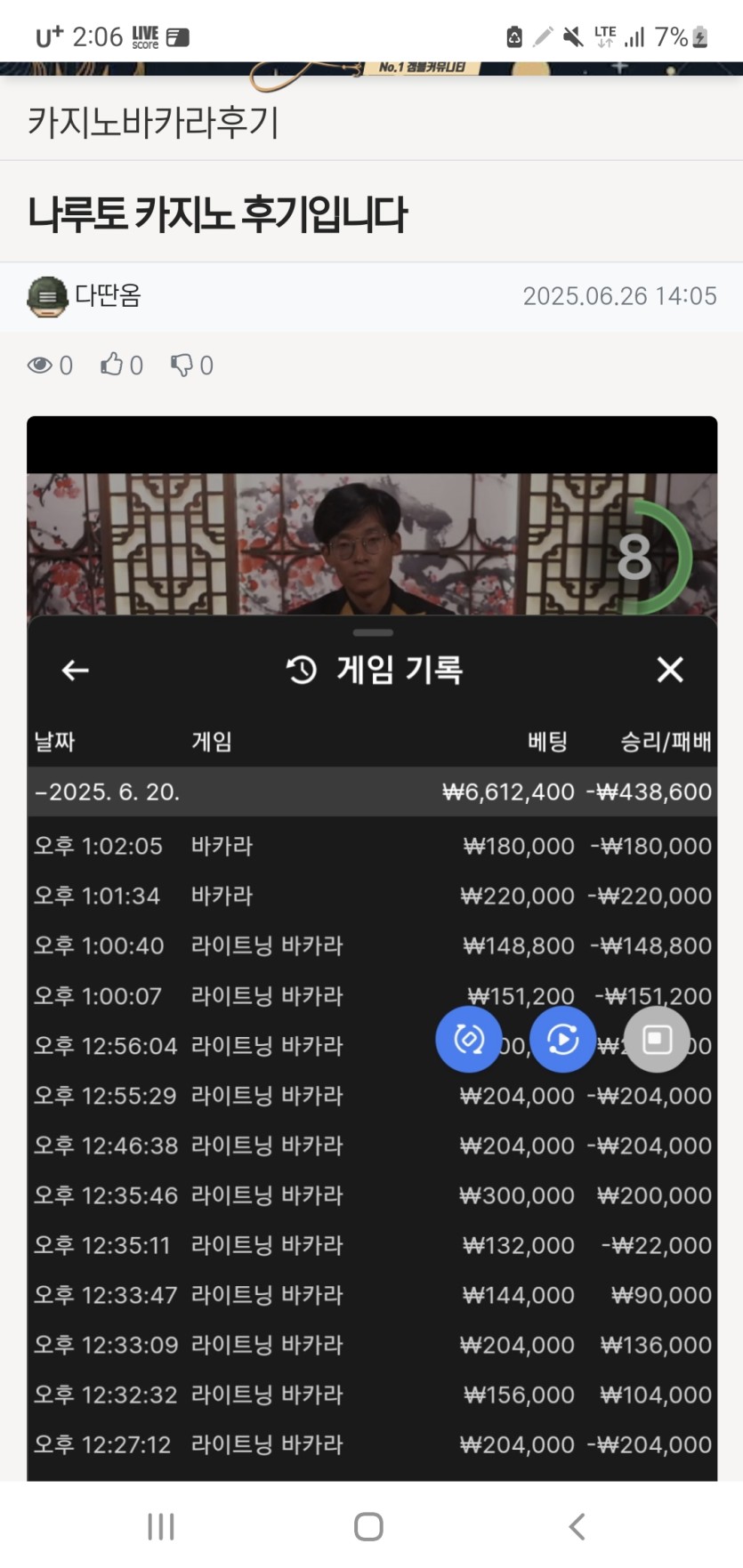Go back with the system back button
The width and height of the screenshot is (743, 1568).
577,1526
